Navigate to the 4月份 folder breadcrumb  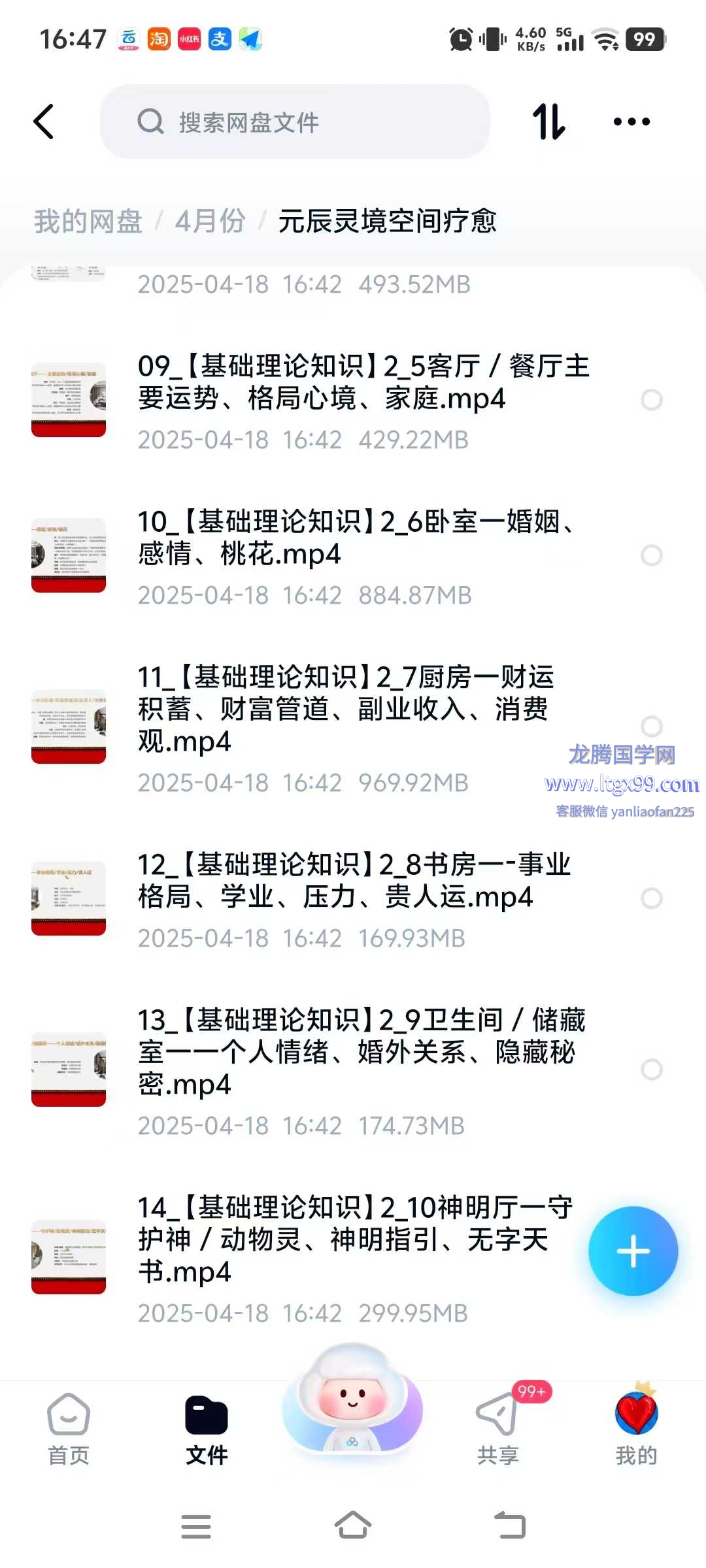pyautogui.click(x=210, y=221)
